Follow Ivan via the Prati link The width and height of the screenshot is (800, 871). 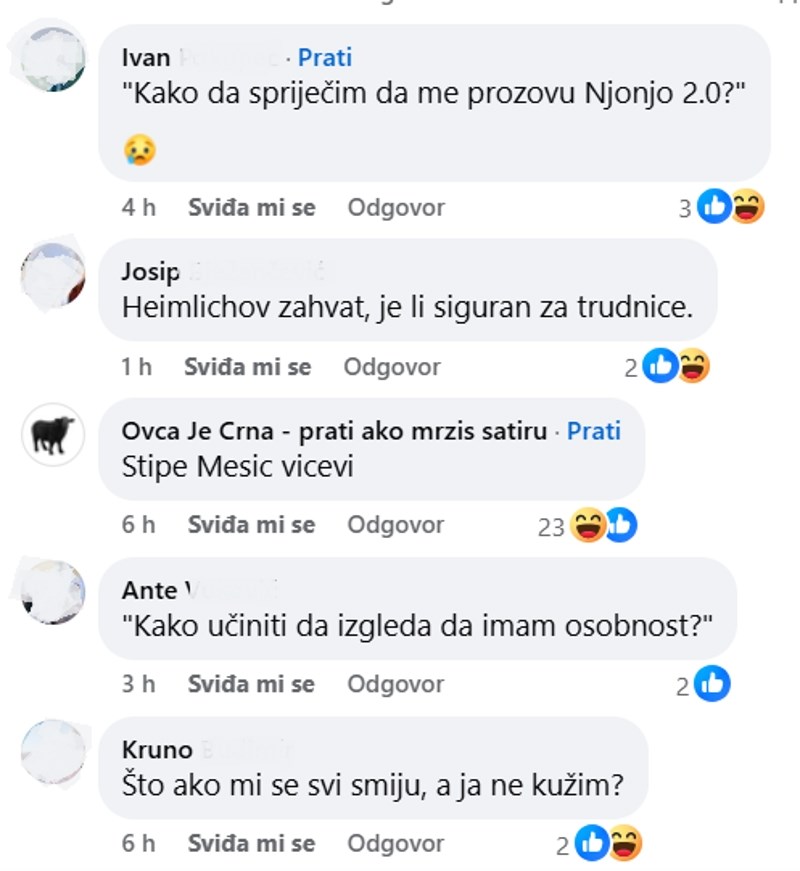coord(325,58)
